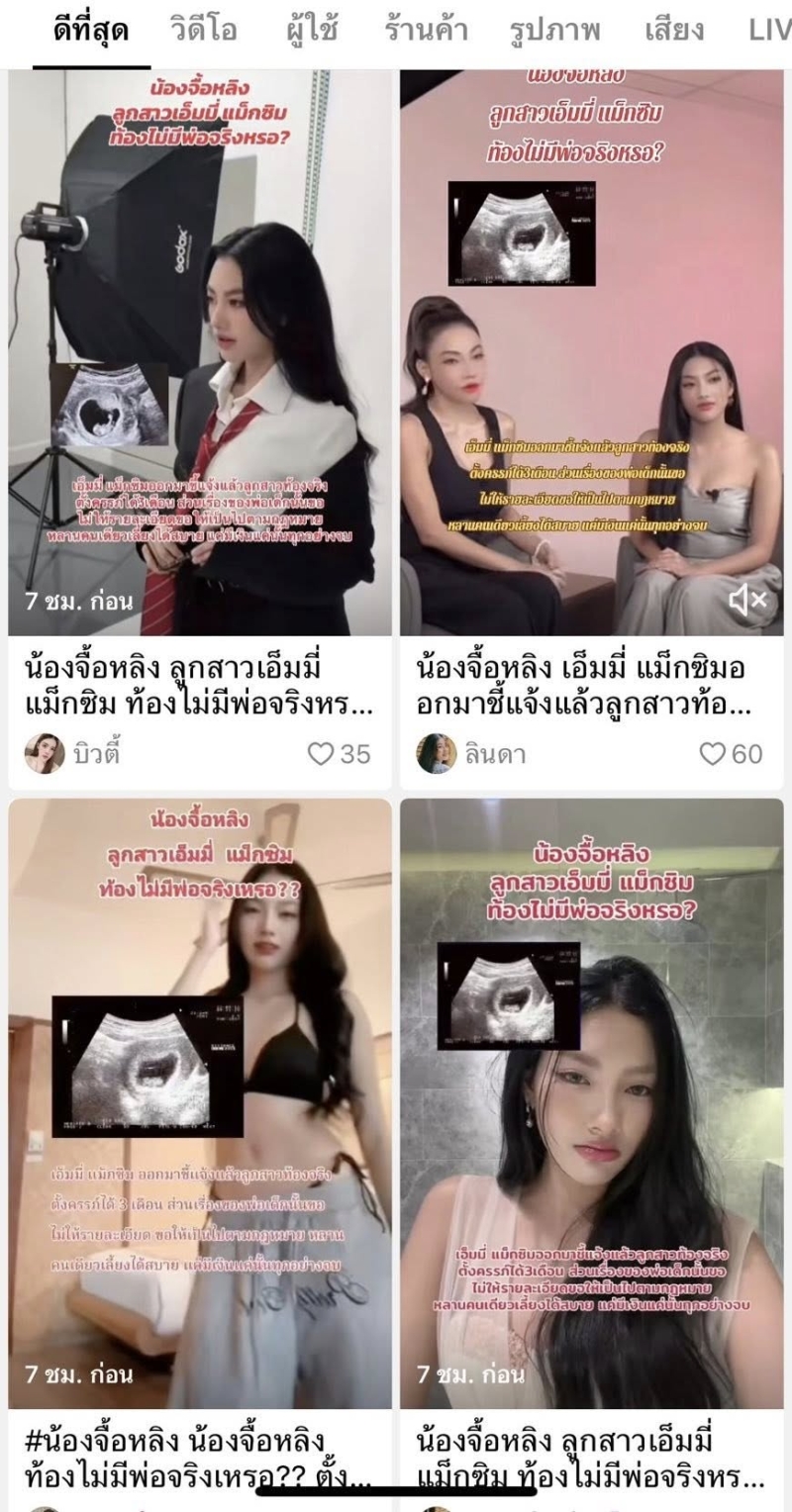This screenshot has width=792, height=1512.
Task: Switch to the รูปภาพ tab
Action: 556,31
